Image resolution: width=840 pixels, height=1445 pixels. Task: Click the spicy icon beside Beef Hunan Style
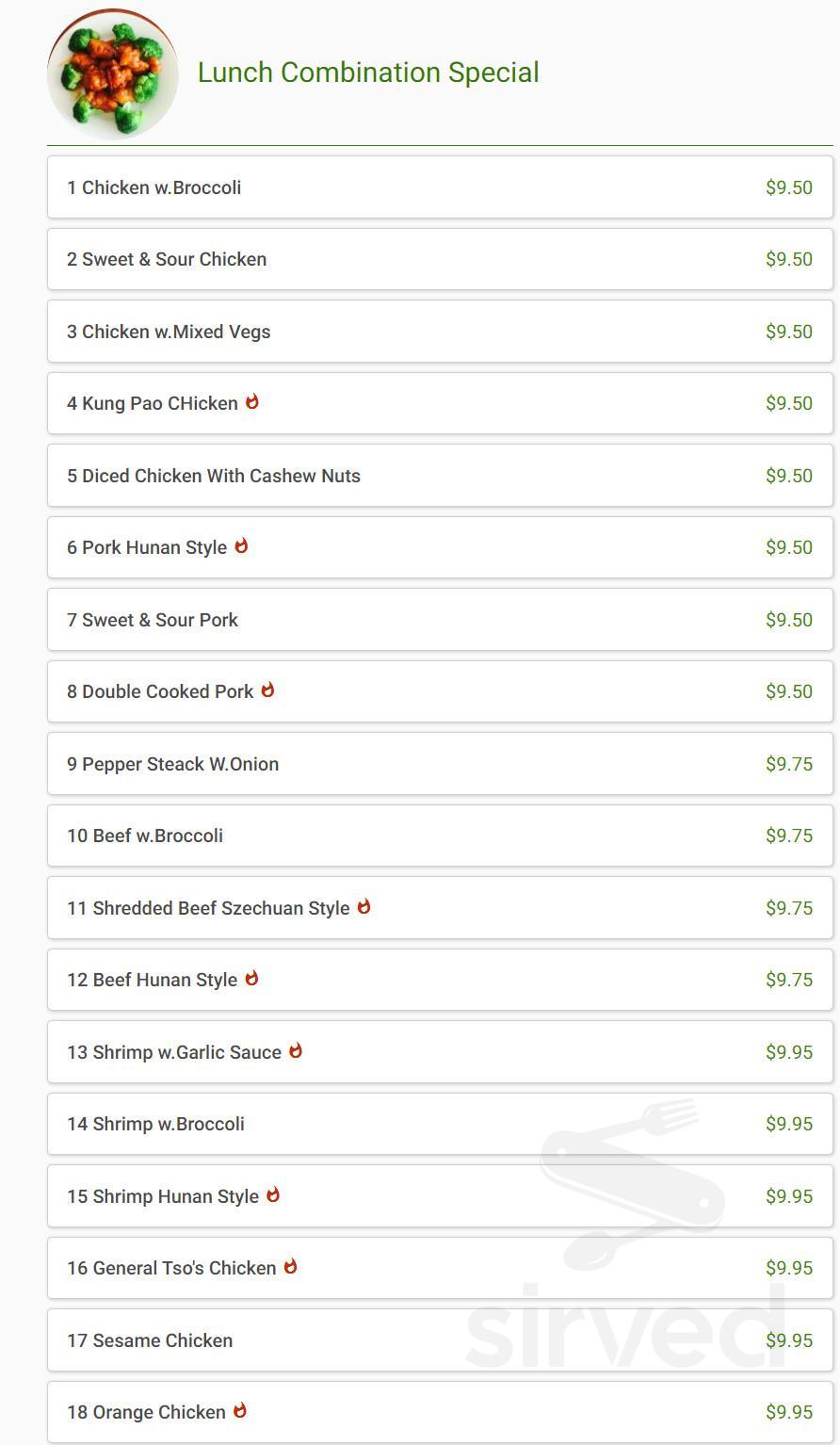(251, 980)
